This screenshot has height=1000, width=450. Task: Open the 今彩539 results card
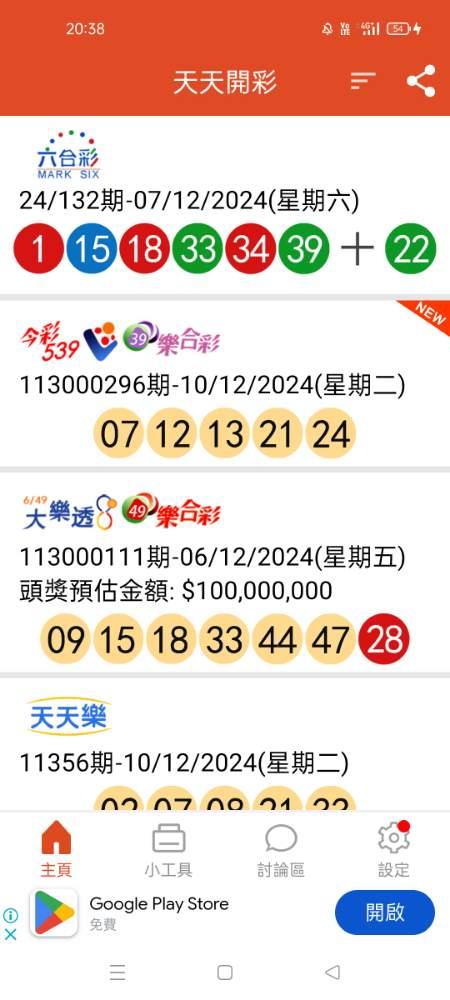225,383
